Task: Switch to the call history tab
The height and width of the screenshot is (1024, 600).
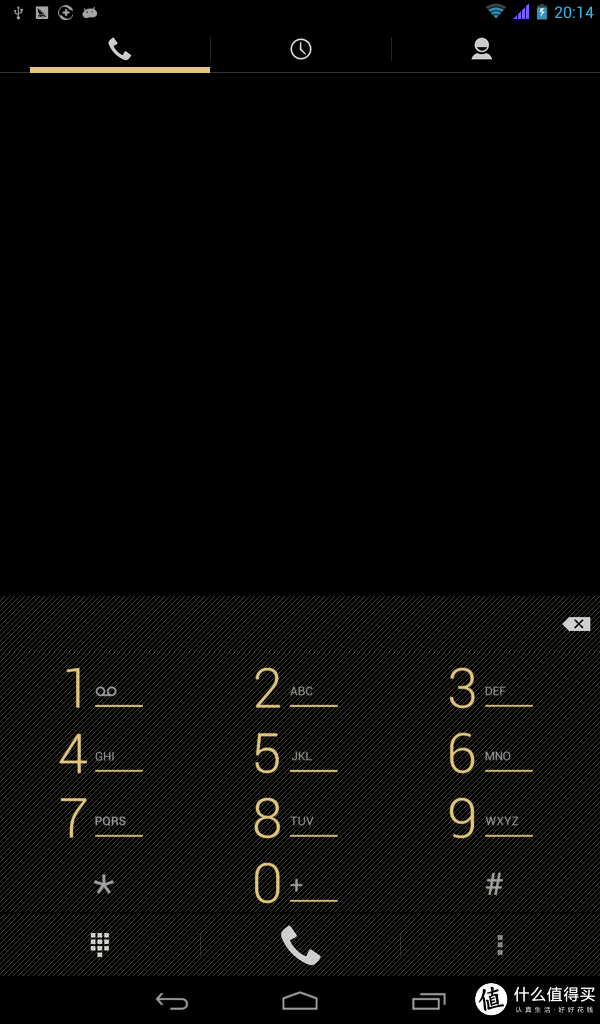Action: tap(300, 49)
